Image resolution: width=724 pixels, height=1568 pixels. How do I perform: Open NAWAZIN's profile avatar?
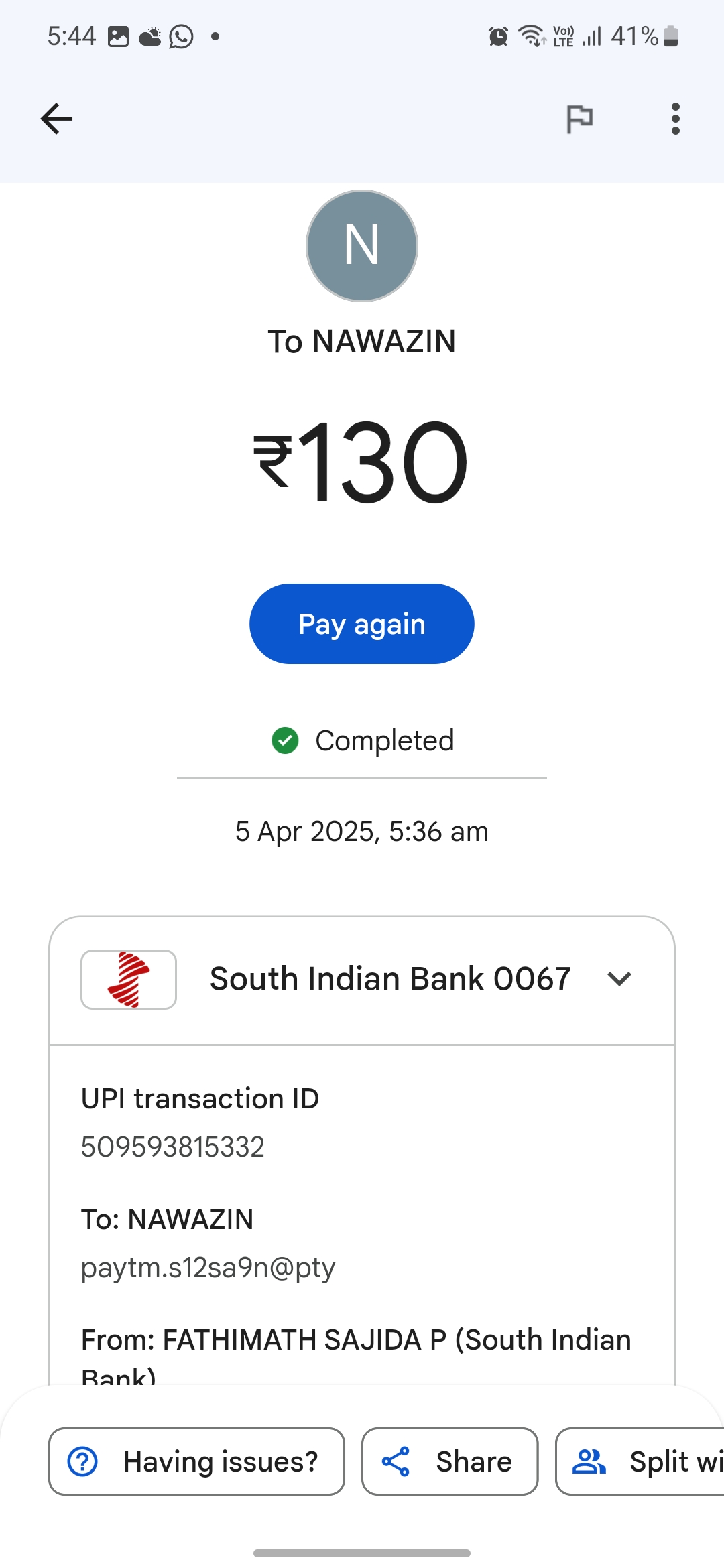[x=362, y=246]
